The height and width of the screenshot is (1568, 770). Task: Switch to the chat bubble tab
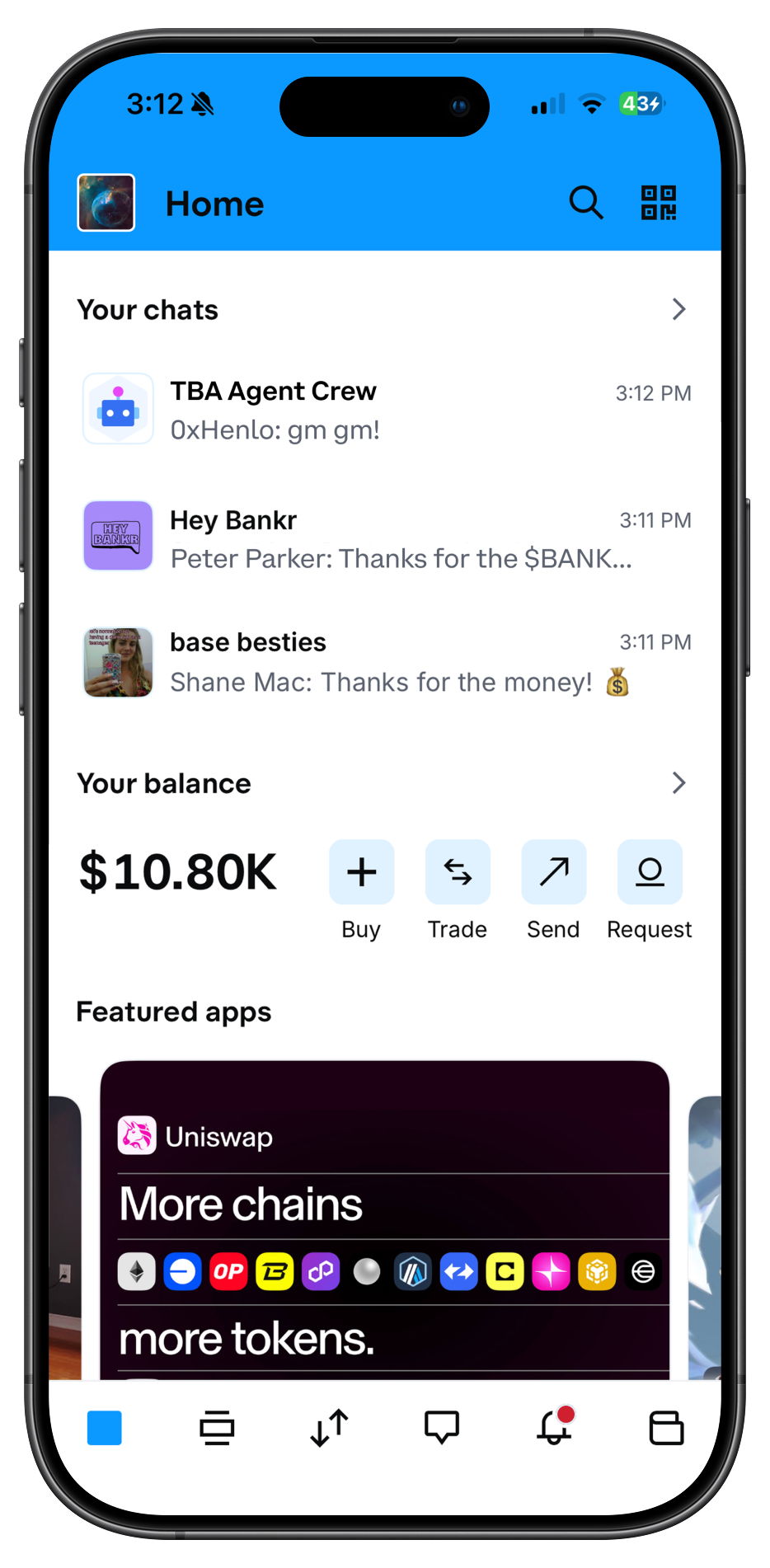442,1428
